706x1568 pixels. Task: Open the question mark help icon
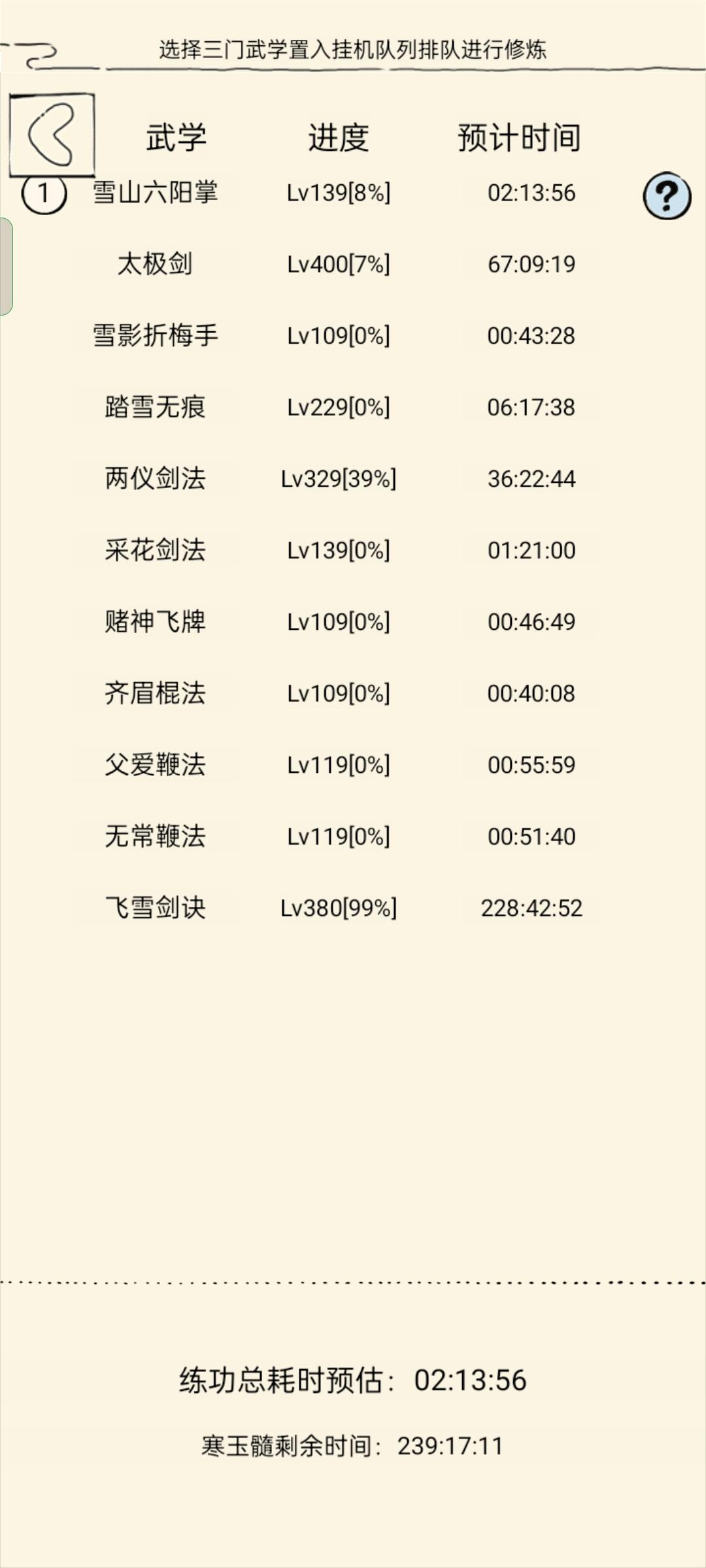coord(666,195)
